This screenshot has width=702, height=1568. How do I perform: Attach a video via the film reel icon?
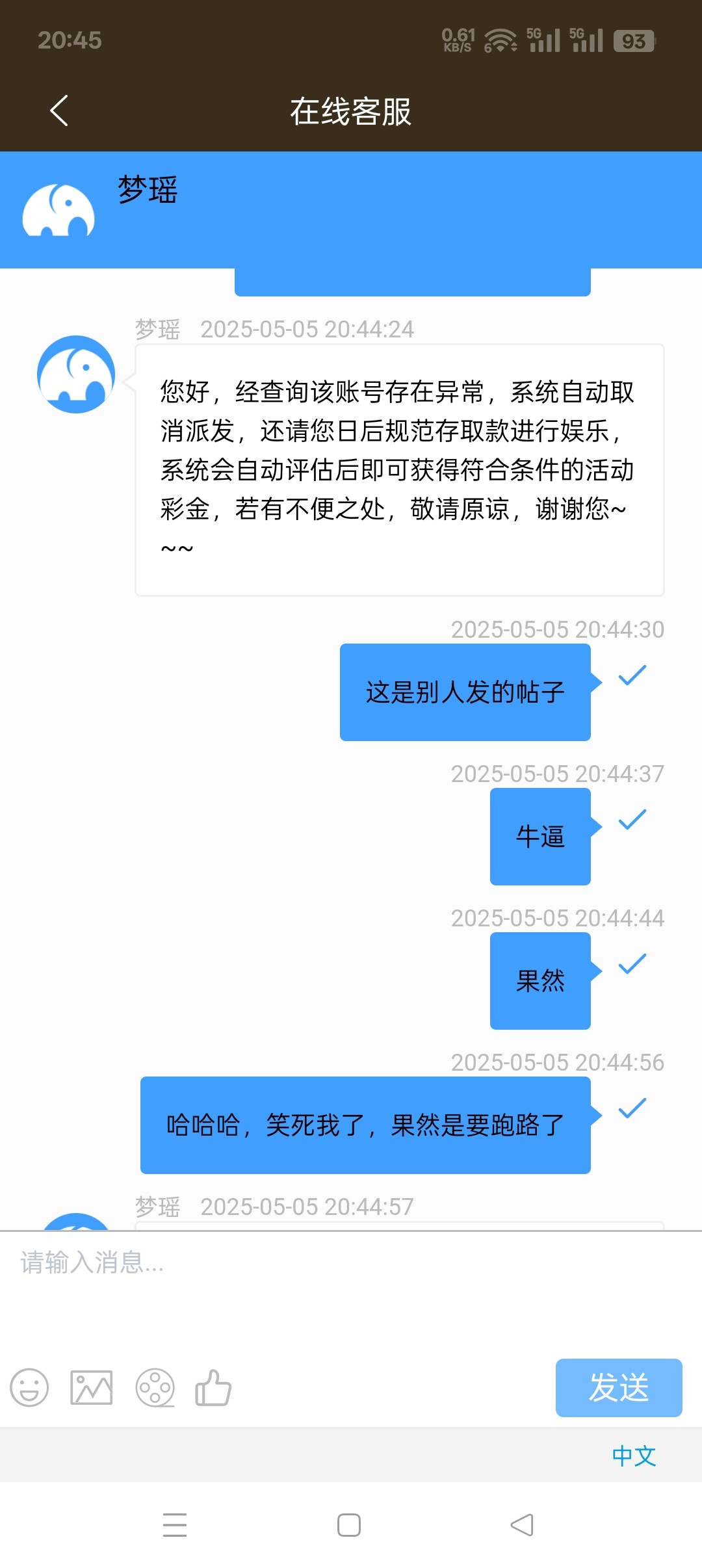click(155, 1388)
